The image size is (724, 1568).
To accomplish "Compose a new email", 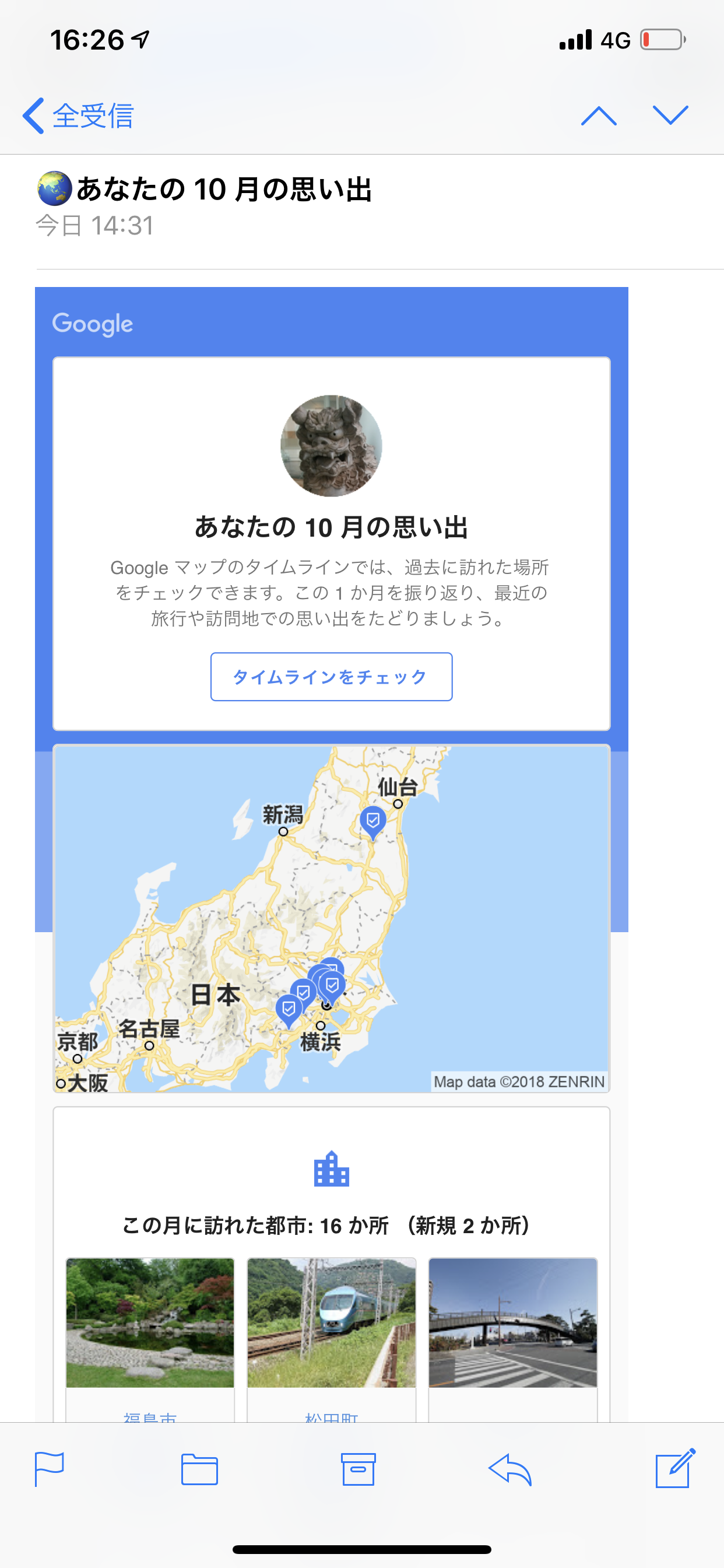I will 674,1469.
